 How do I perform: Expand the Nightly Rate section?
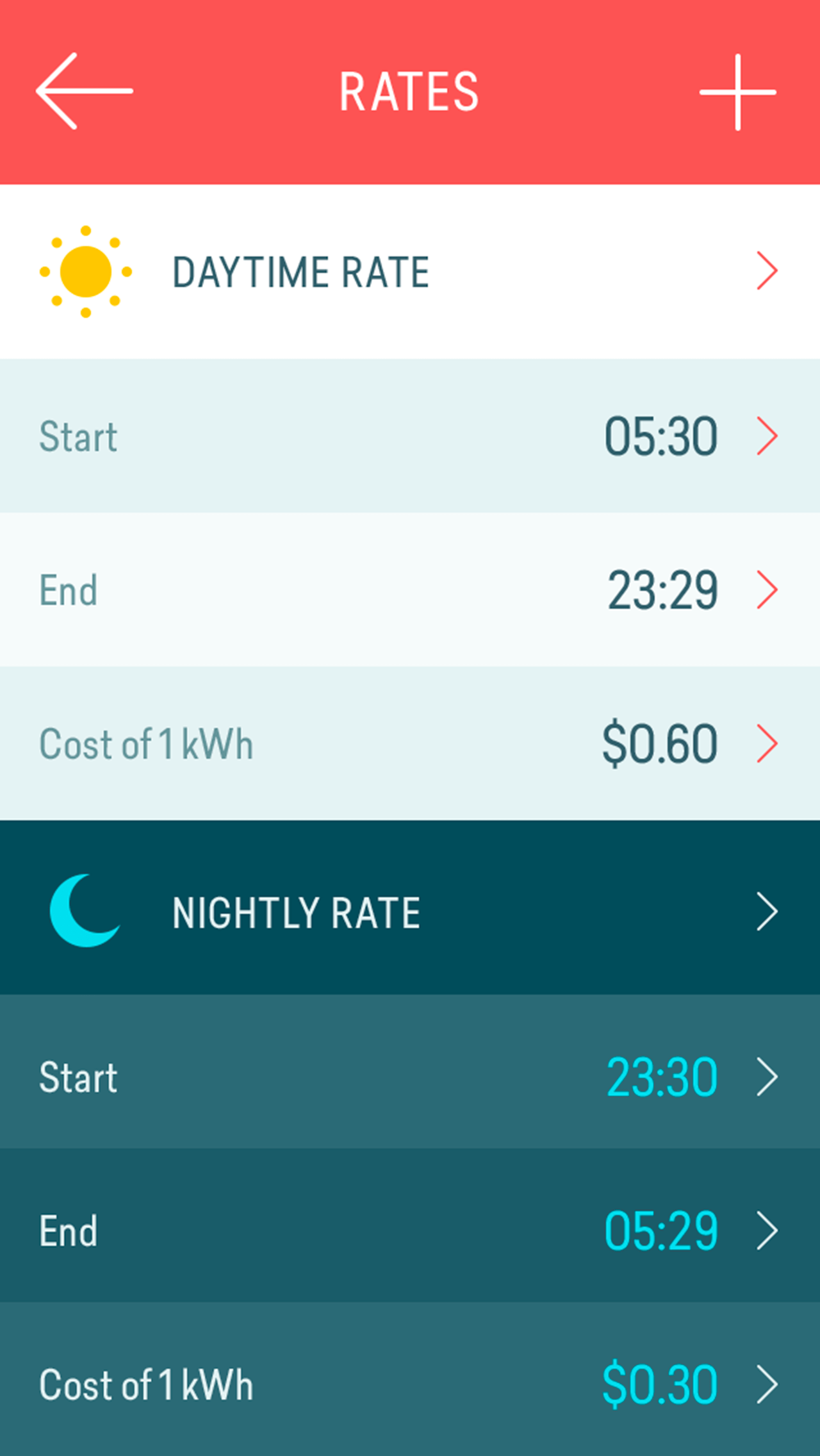click(296, 911)
